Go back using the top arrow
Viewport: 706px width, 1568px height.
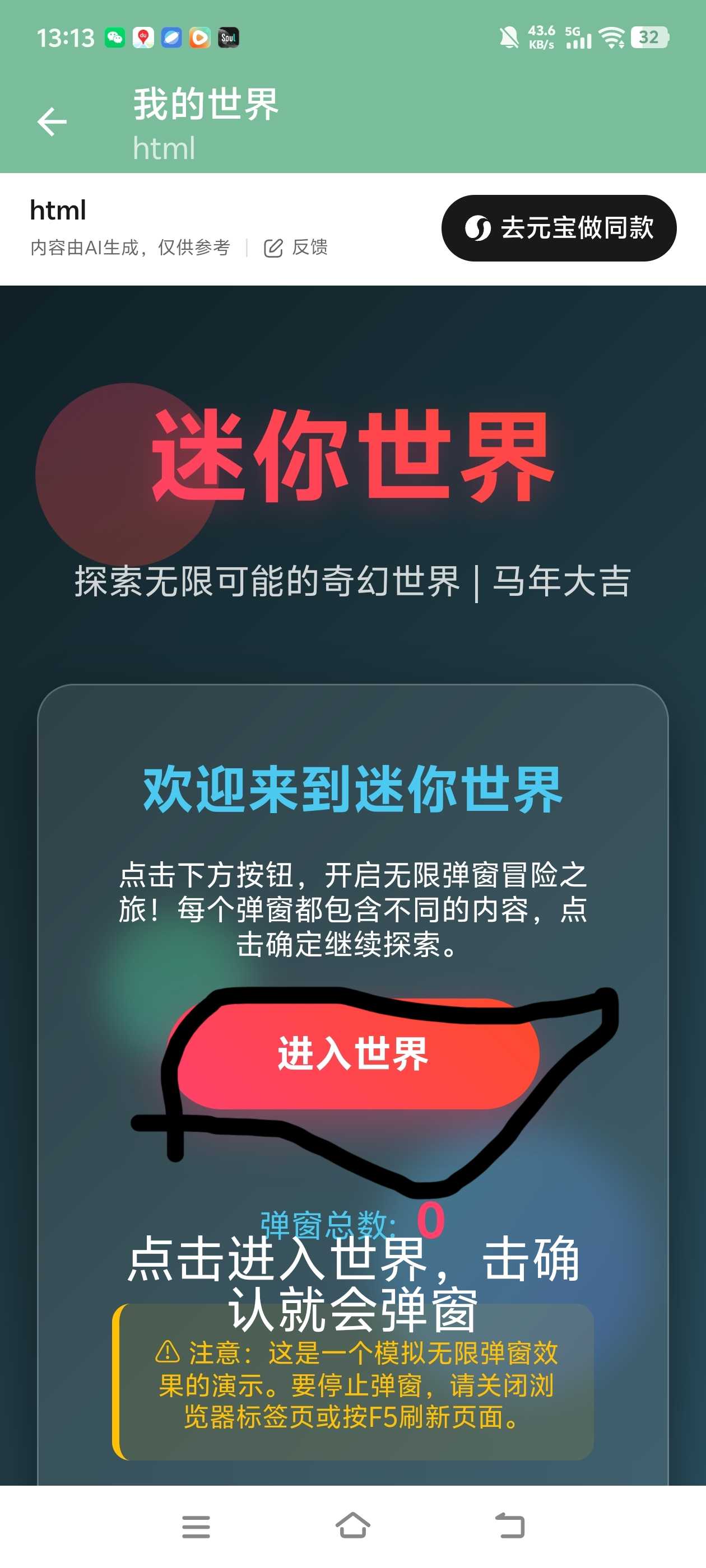(52, 122)
